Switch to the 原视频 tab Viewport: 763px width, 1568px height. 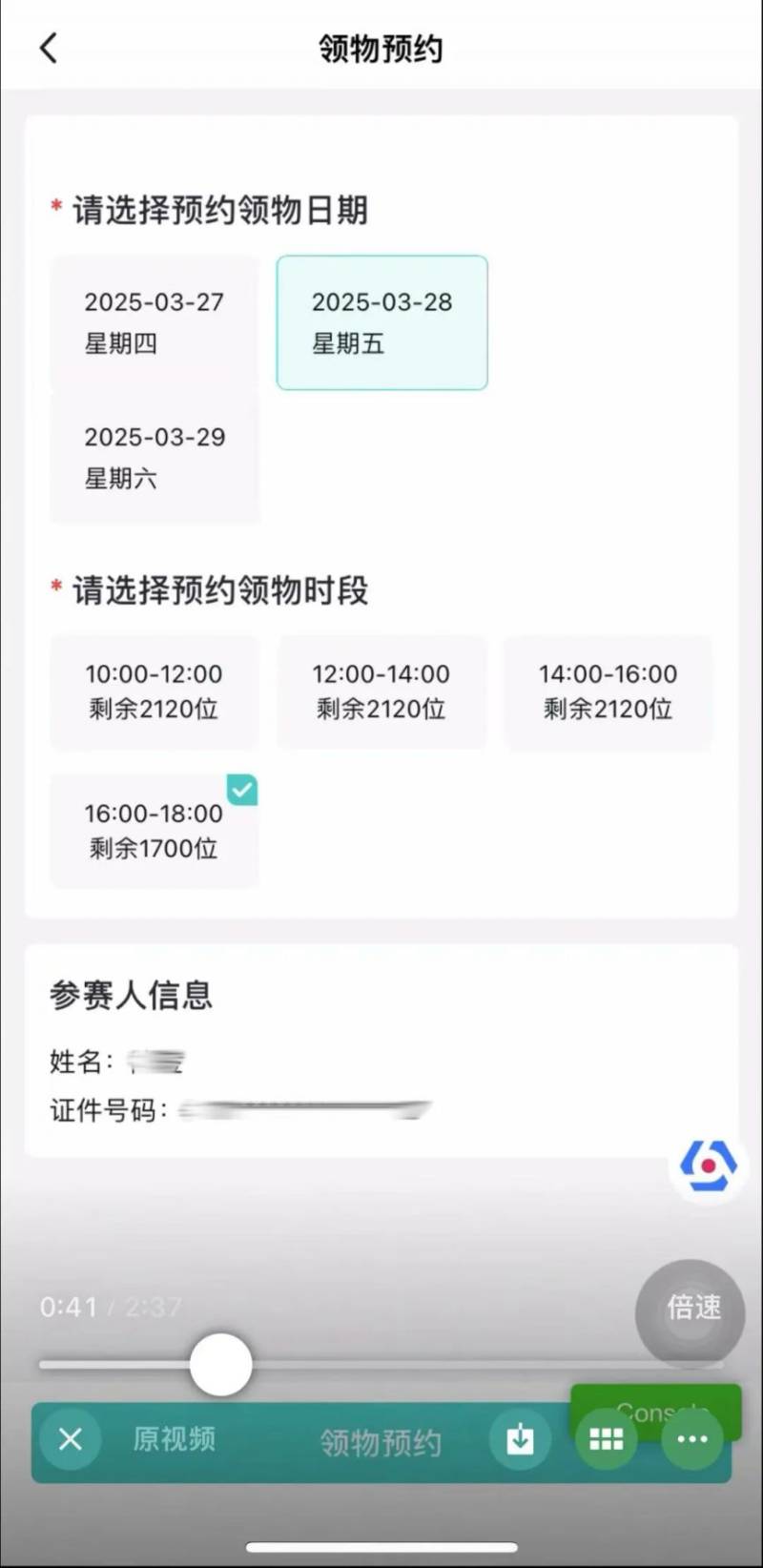pyautogui.click(x=175, y=1442)
